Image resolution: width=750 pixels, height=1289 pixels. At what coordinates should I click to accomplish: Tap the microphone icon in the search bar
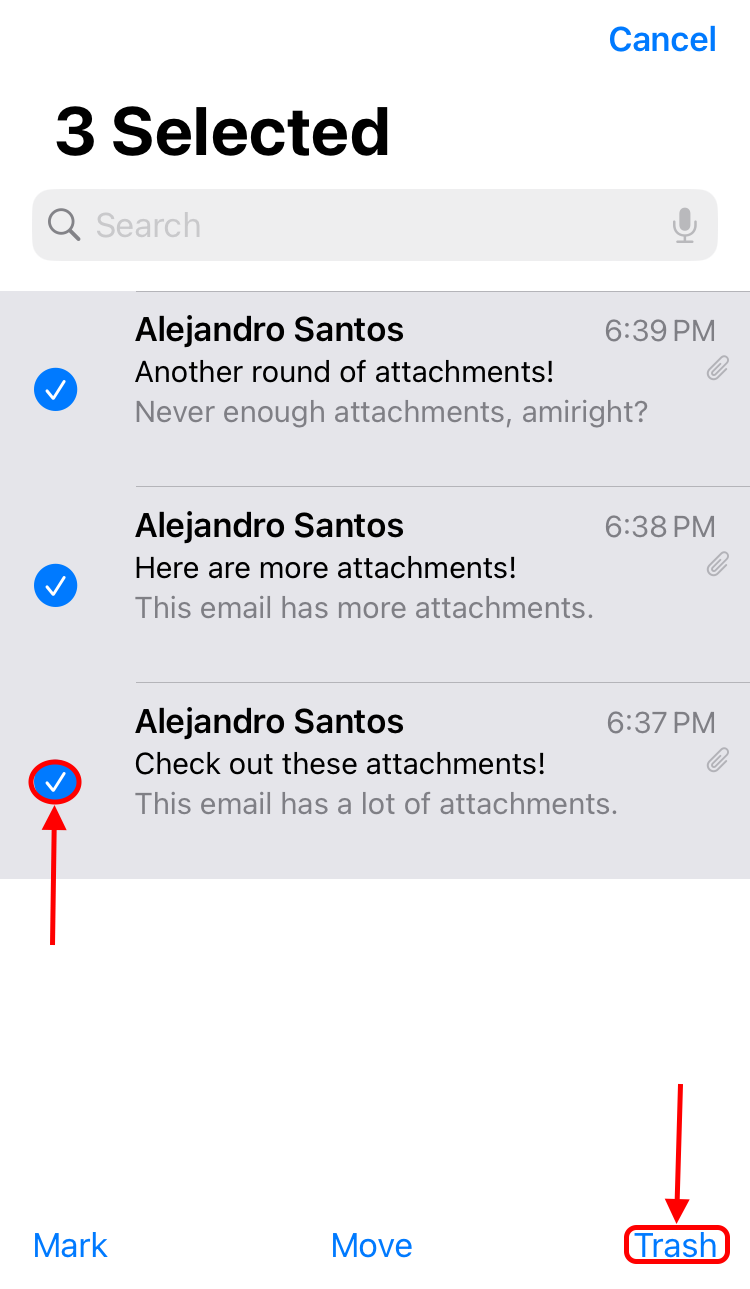click(x=686, y=225)
